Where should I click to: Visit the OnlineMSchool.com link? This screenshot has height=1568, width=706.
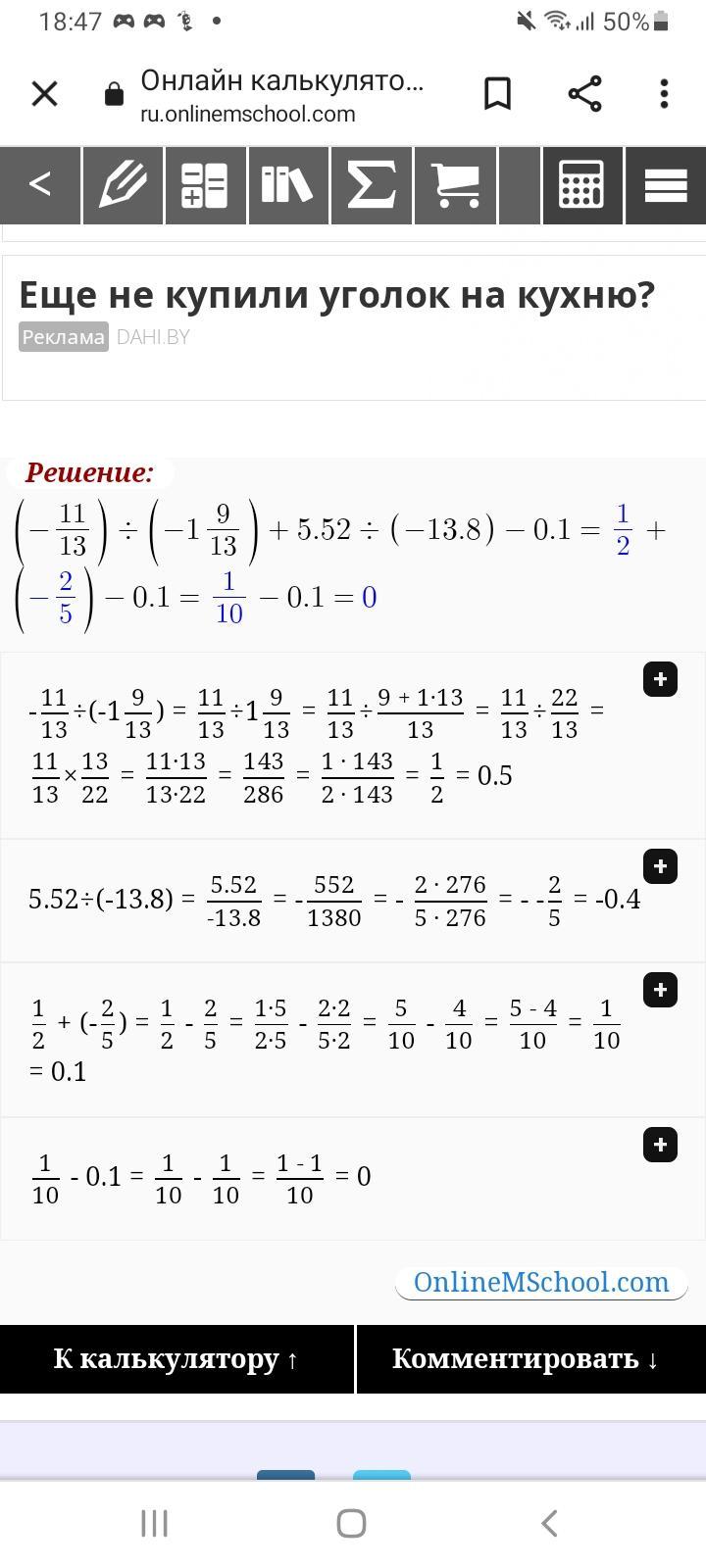(541, 1282)
